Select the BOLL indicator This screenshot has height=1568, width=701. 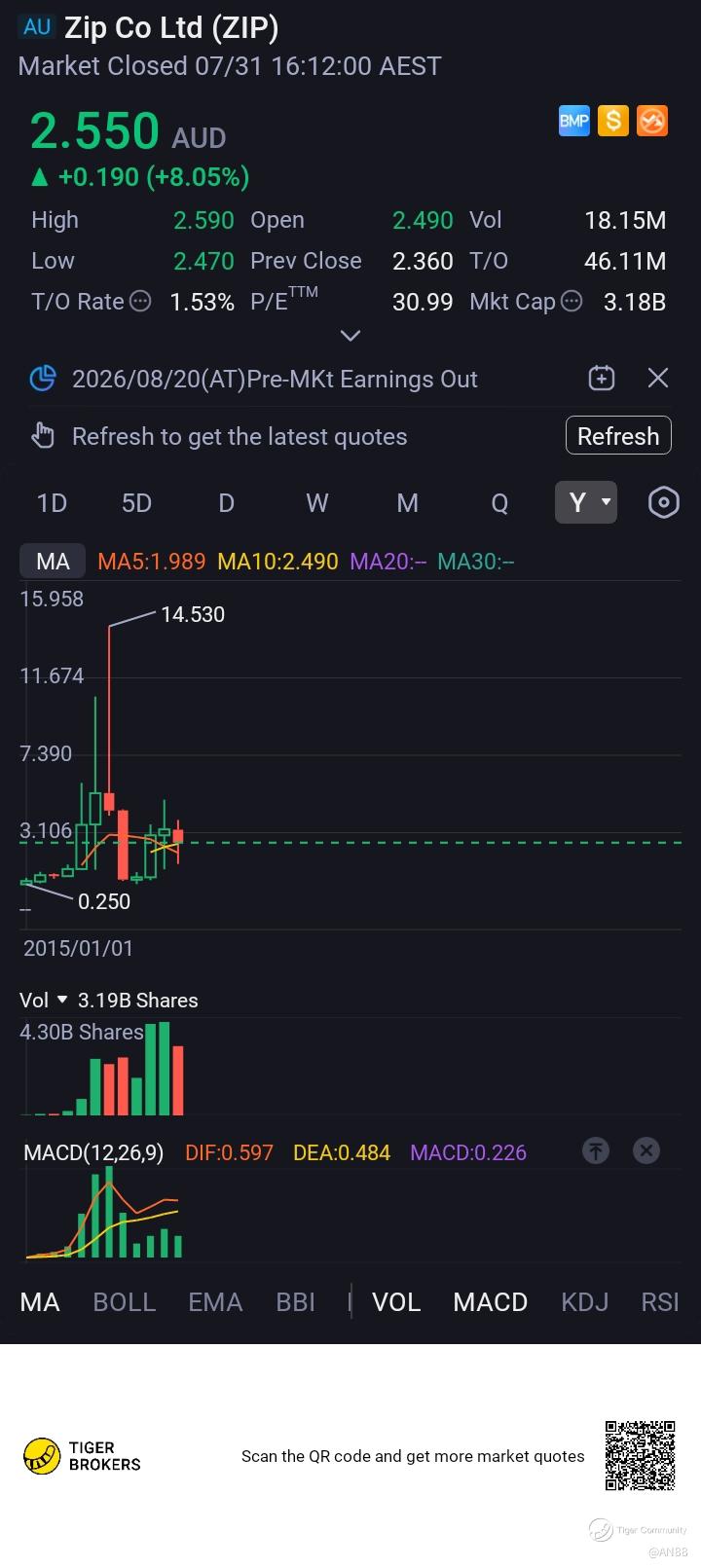tap(124, 1302)
